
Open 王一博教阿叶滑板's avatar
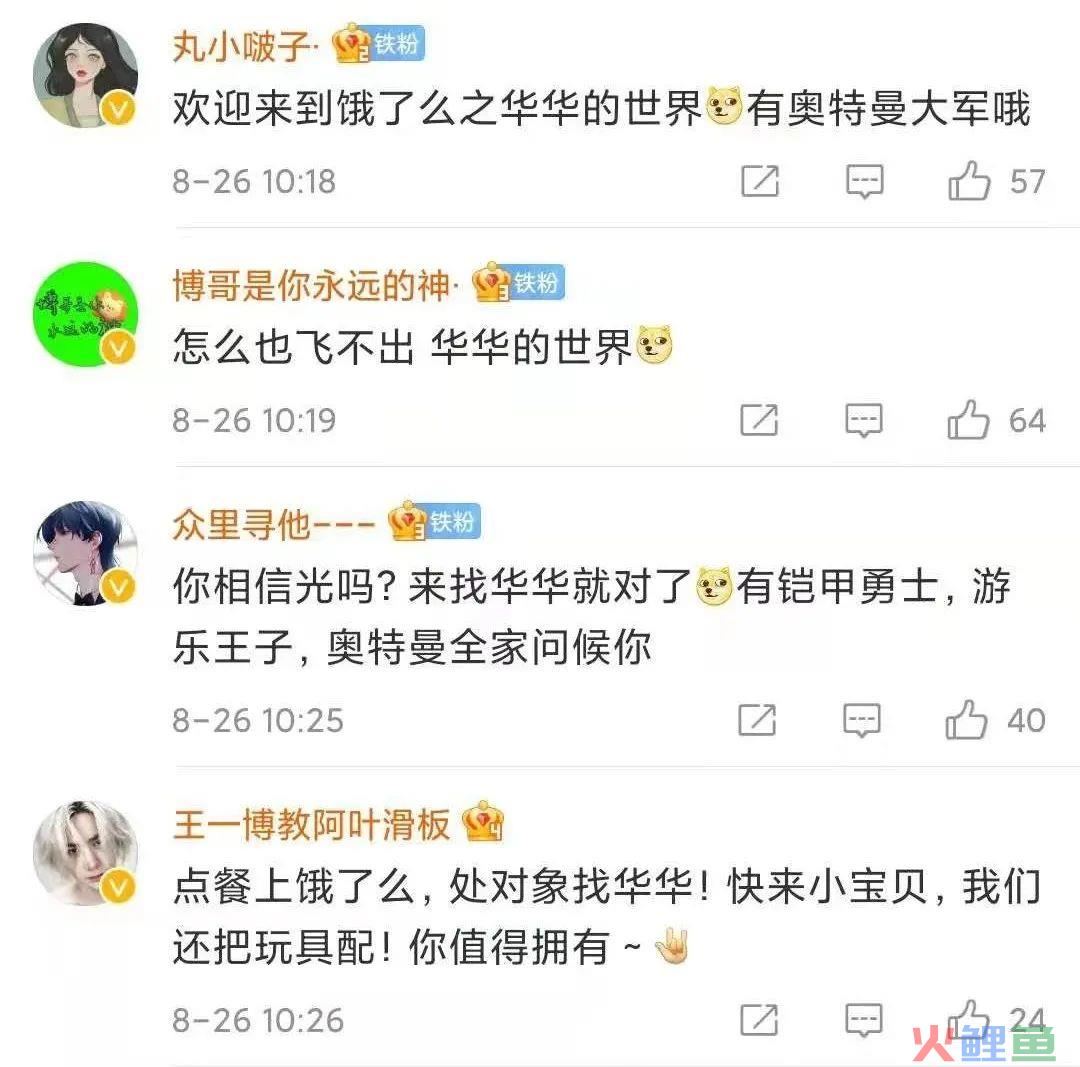click(x=86, y=852)
